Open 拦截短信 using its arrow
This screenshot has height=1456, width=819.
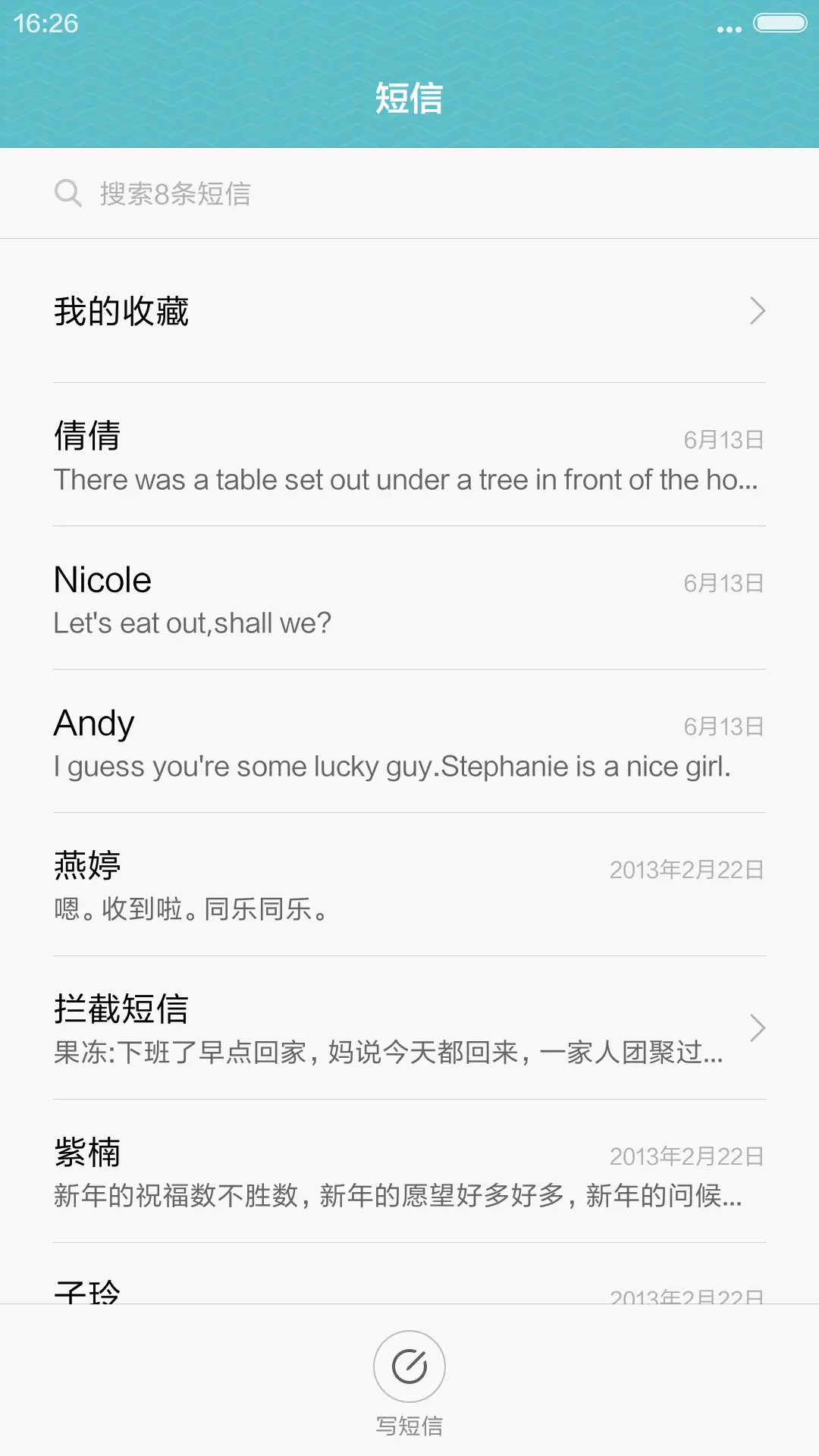(x=756, y=1028)
